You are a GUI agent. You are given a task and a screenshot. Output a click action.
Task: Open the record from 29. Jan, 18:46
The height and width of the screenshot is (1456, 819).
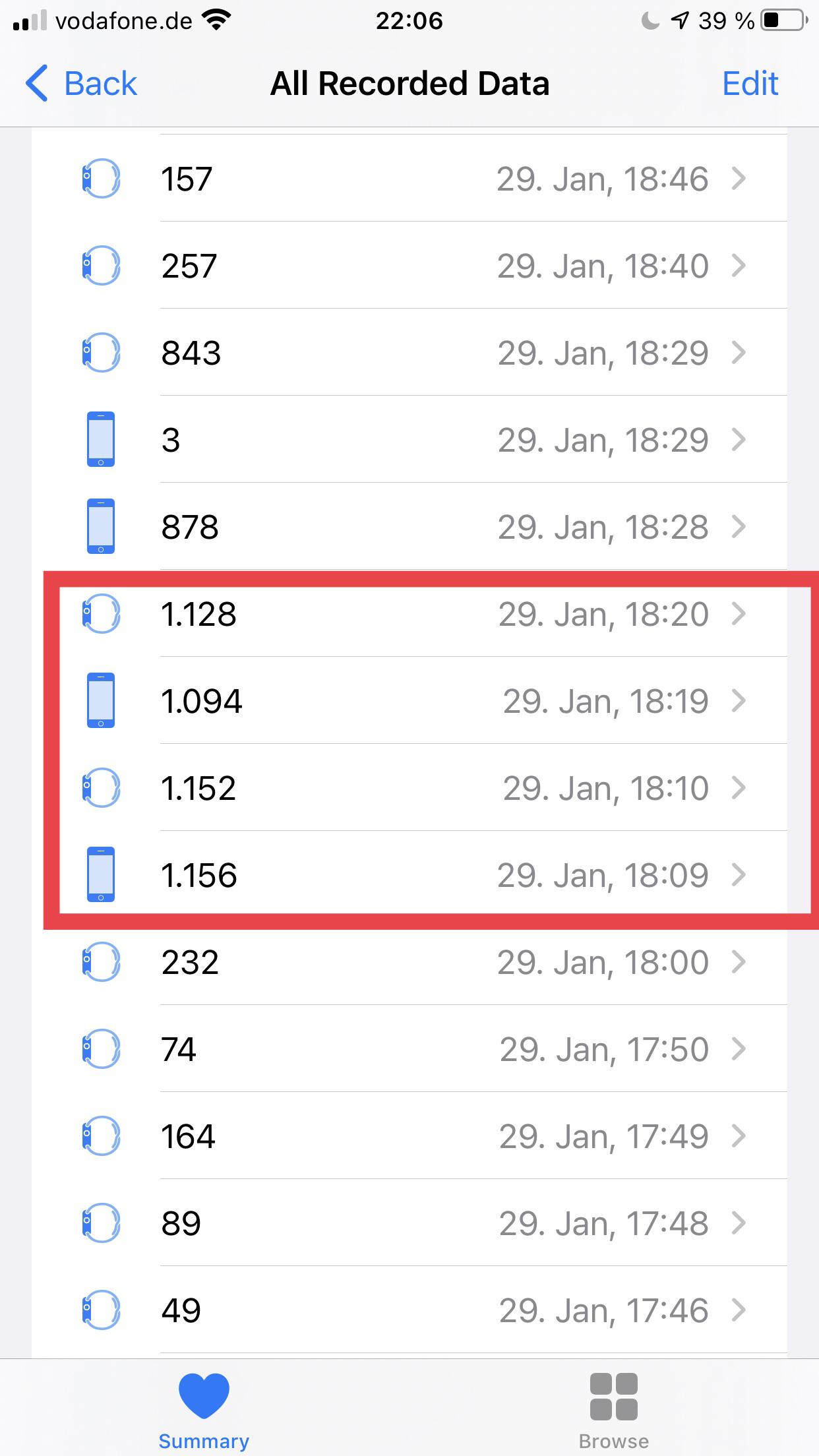tap(409, 178)
